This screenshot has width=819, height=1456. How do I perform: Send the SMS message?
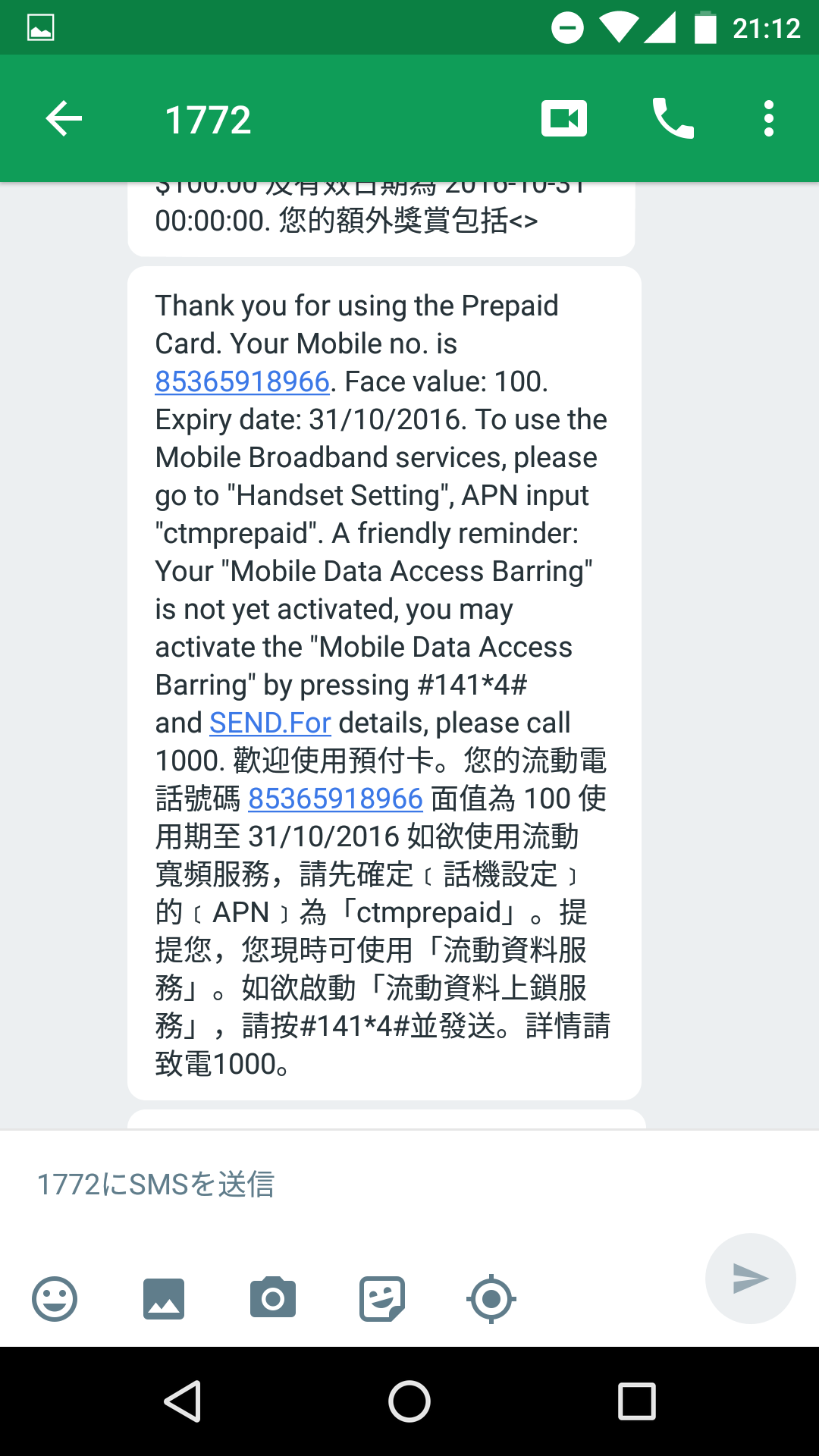[x=750, y=1279]
